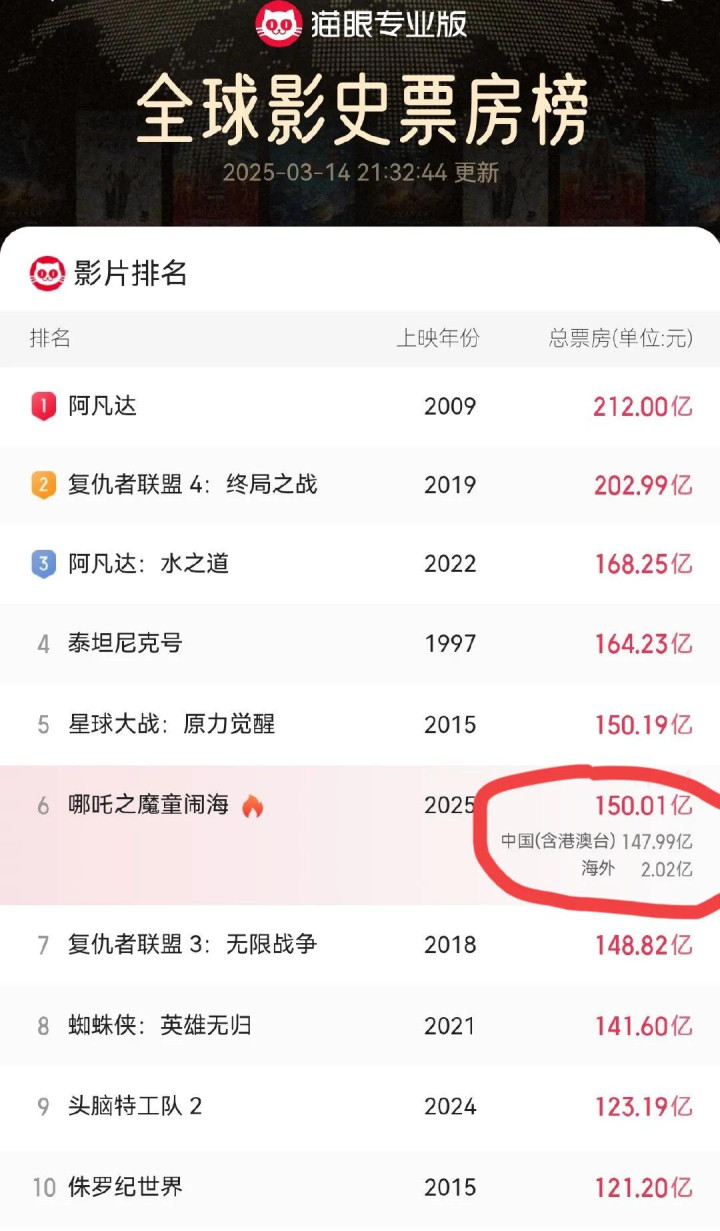Open the 泰坦尼克号 row
The height and width of the screenshot is (1231, 720).
pos(360,644)
